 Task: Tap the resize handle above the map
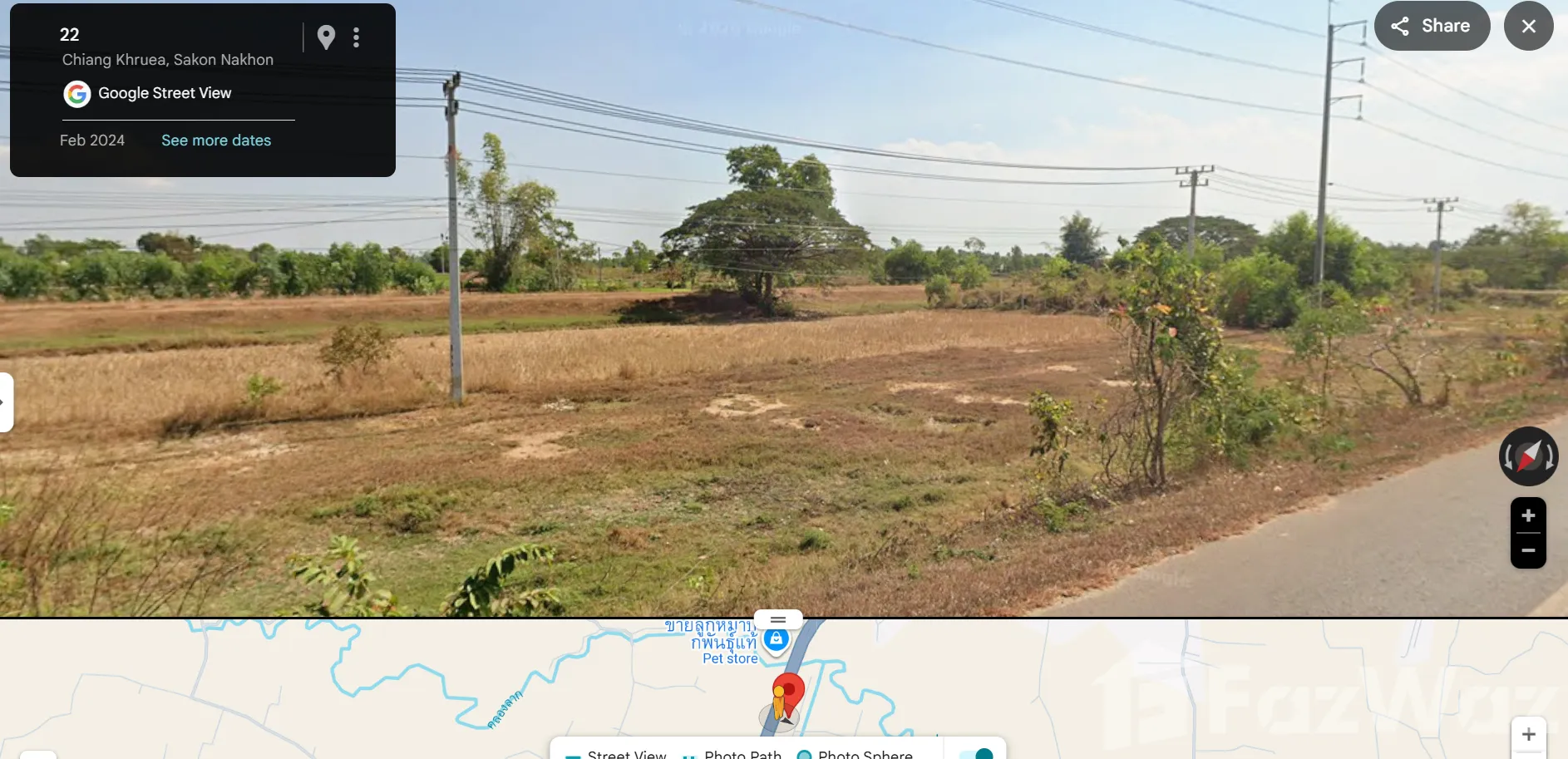(778, 620)
